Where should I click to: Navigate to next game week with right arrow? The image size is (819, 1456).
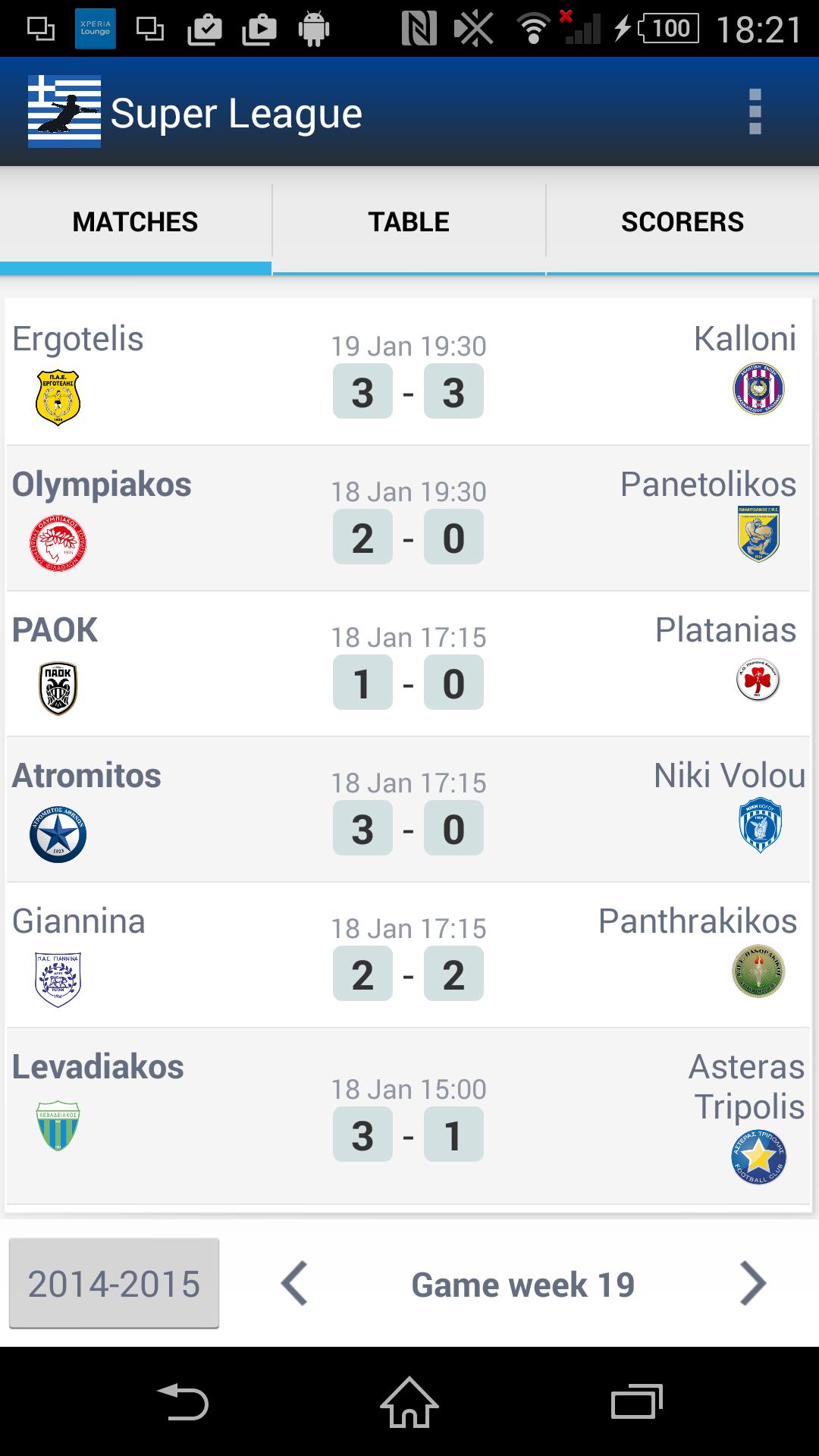(754, 1283)
